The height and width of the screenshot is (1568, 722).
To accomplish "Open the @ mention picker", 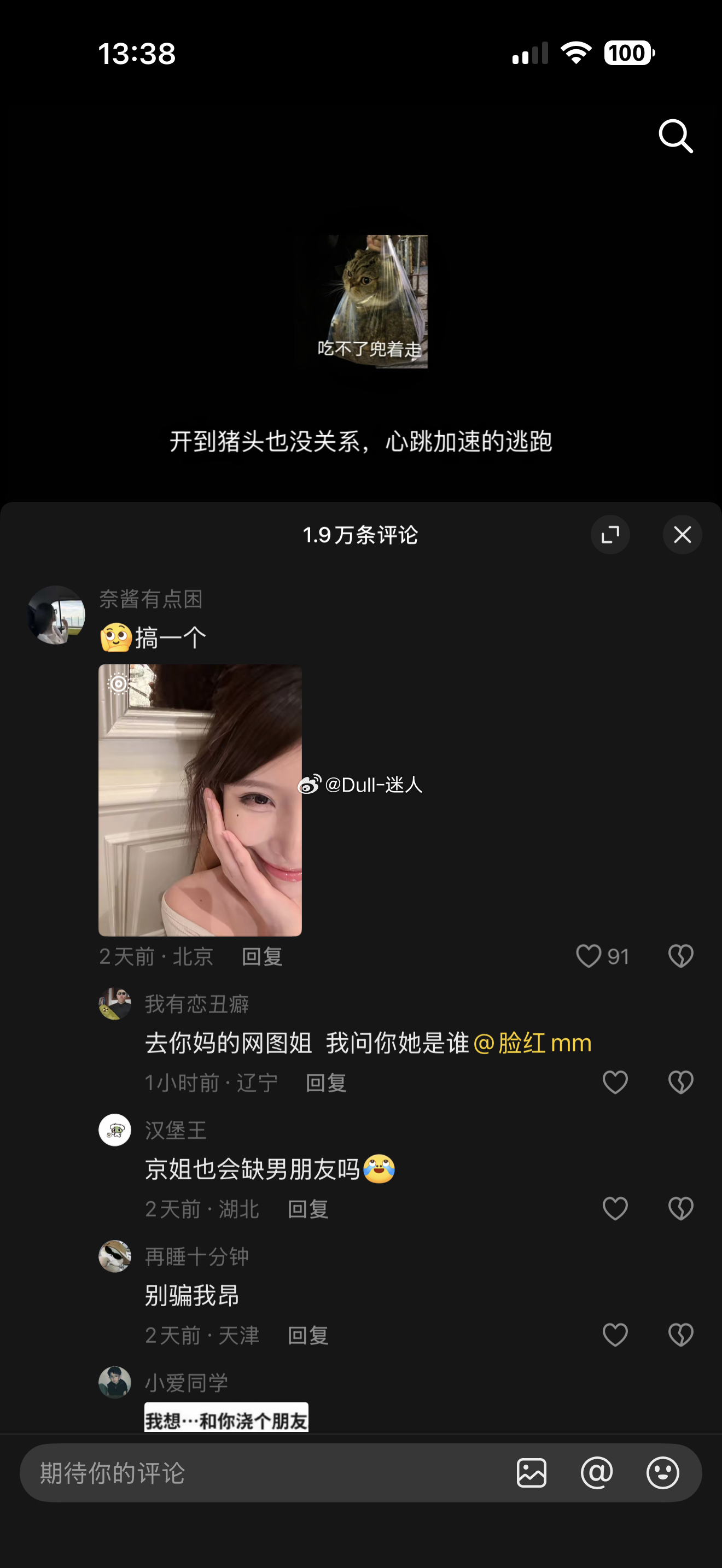I will 597,1473.
